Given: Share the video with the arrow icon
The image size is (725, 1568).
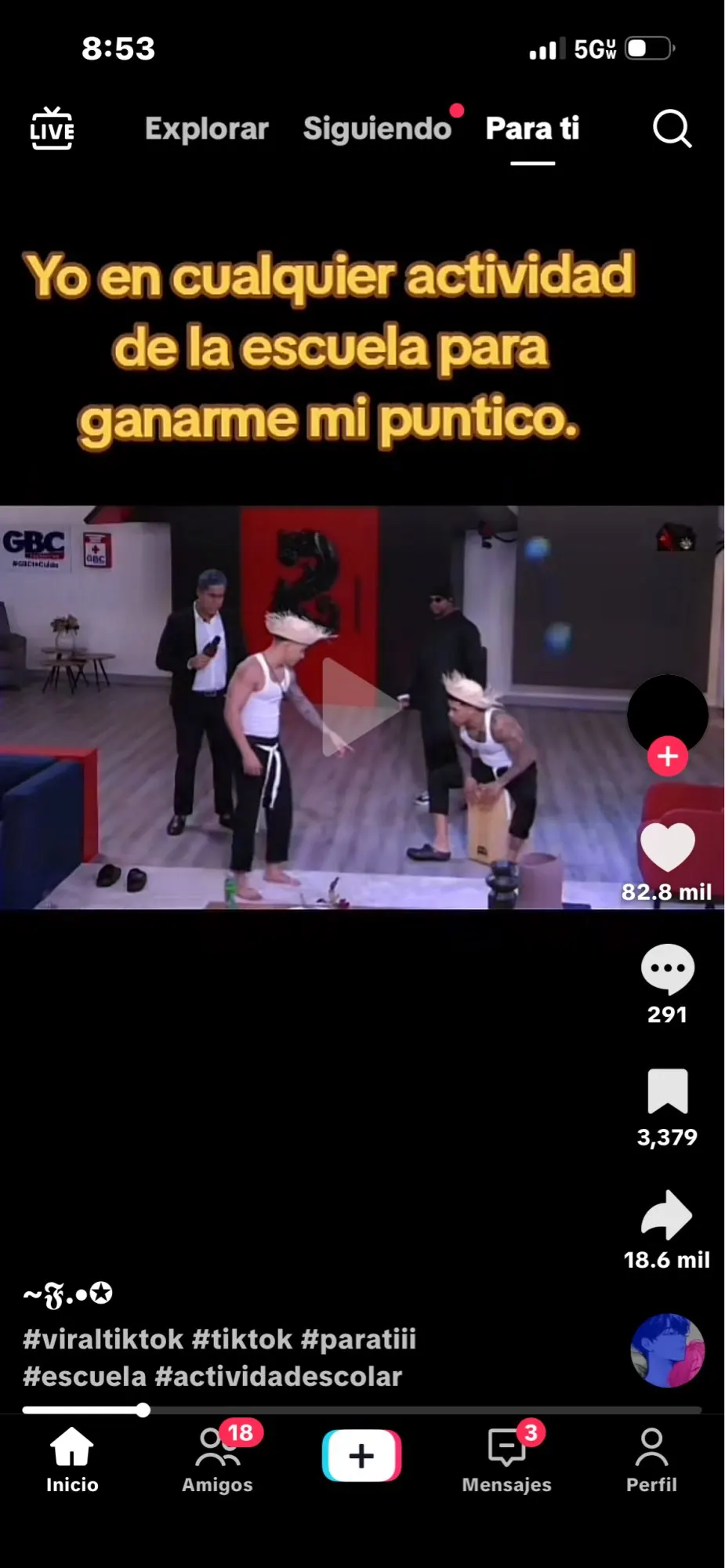Looking at the screenshot, I should (667, 1214).
